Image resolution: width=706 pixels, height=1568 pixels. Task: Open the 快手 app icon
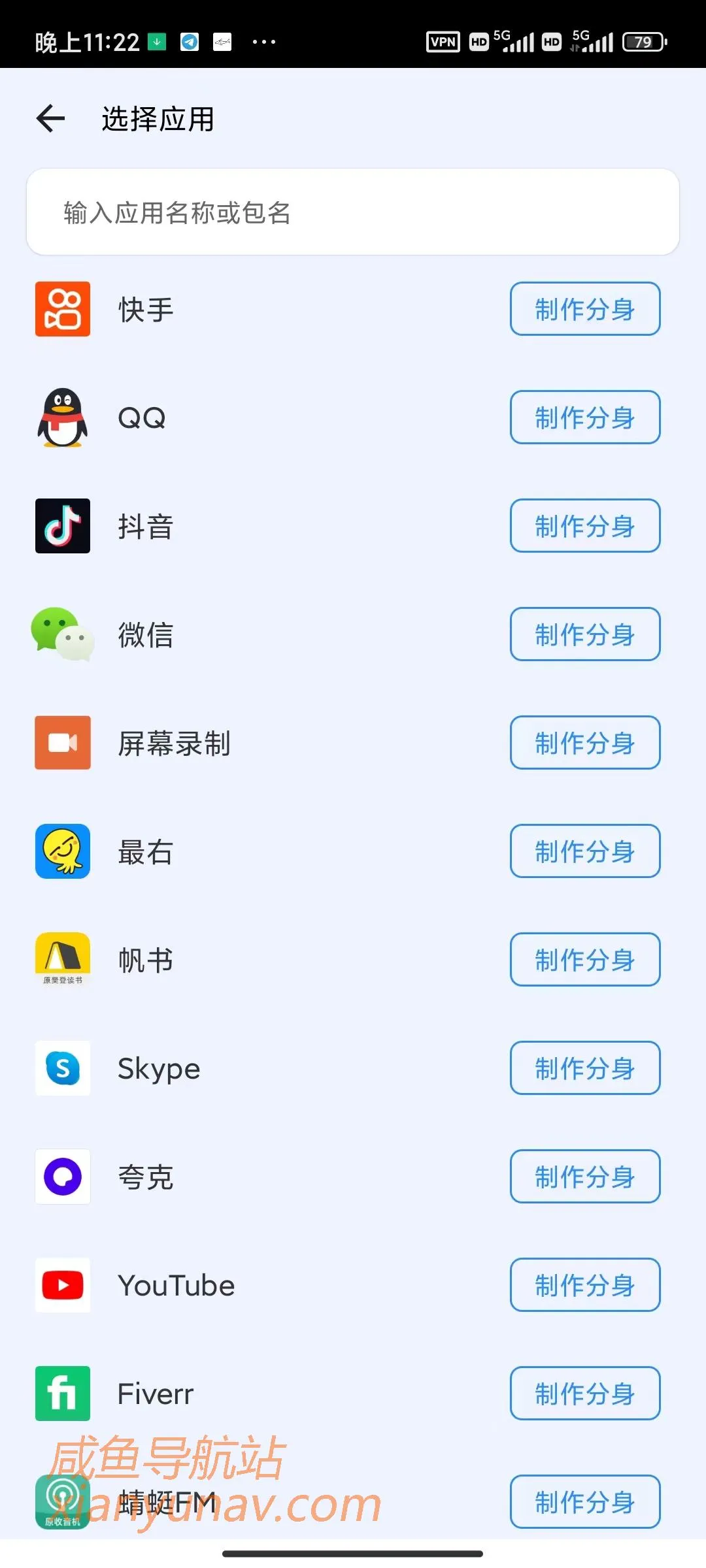click(62, 309)
